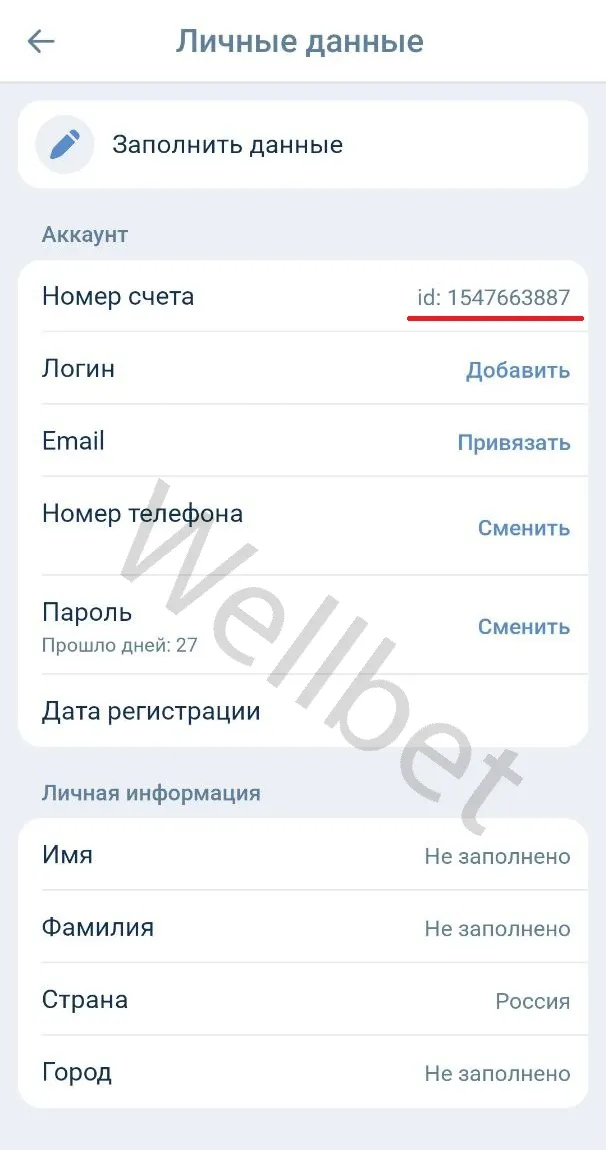
Task: Tap Сменить for Номер телефона
Action: pyautogui.click(x=524, y=527)
